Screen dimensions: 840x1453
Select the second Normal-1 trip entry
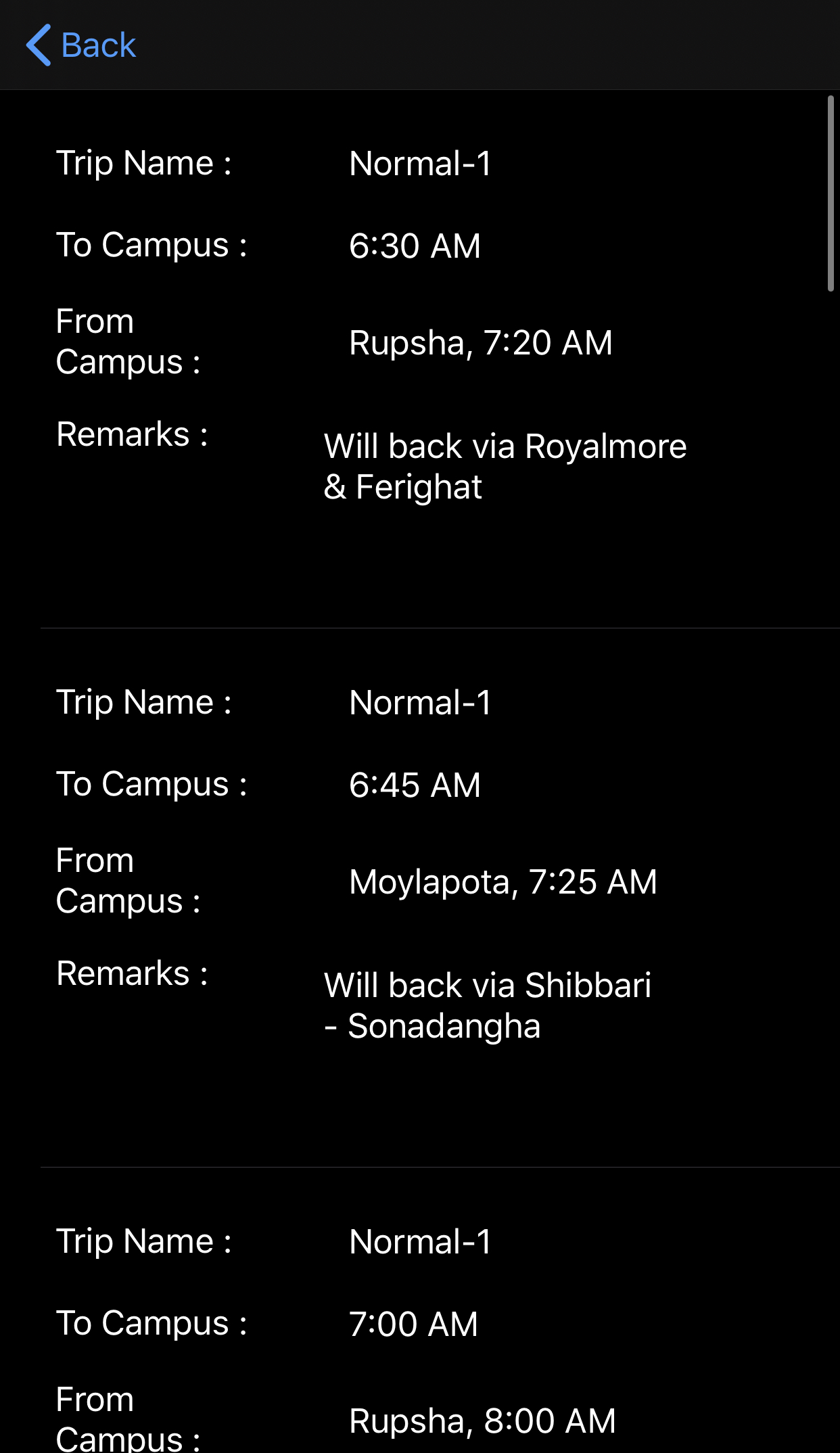[420, 701]
